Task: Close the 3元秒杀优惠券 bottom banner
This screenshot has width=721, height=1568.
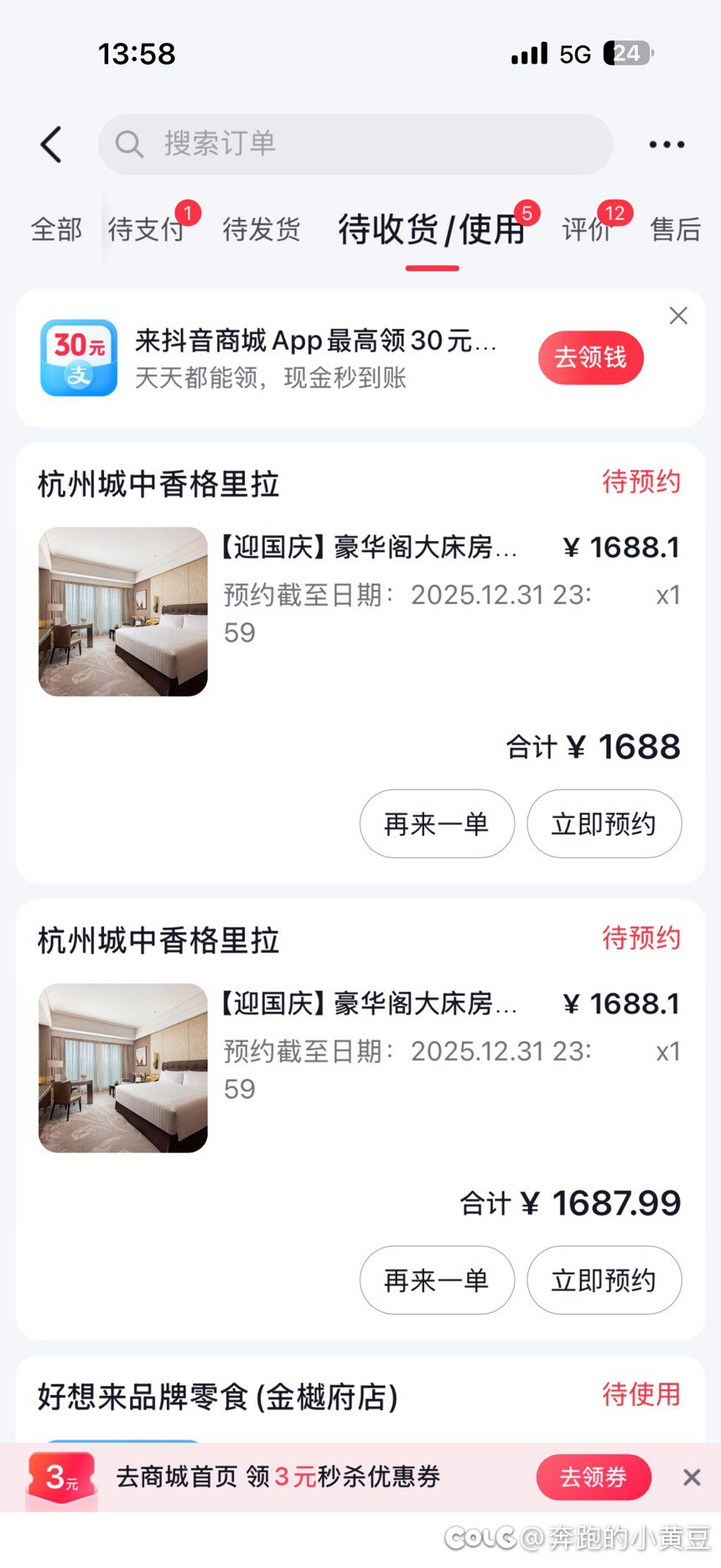Action: [x=692, y=1477]
